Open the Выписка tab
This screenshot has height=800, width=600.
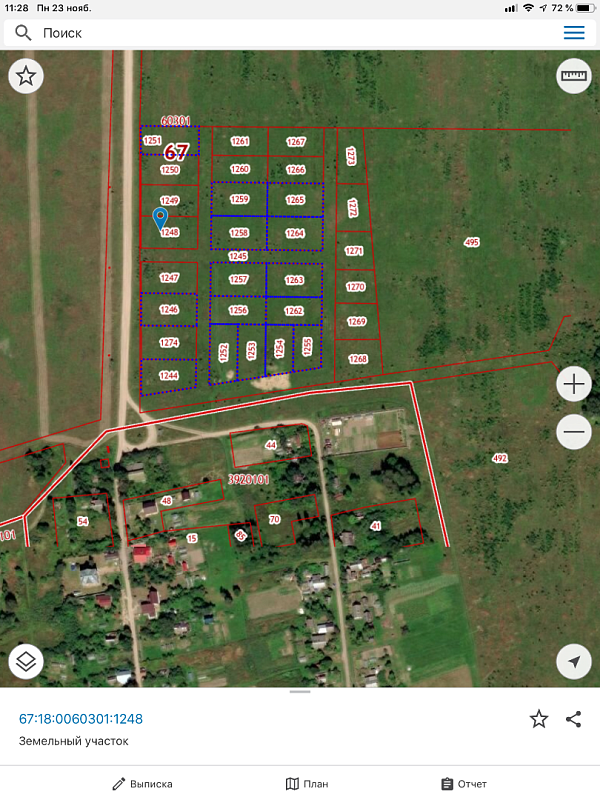(x=142, y=784)
